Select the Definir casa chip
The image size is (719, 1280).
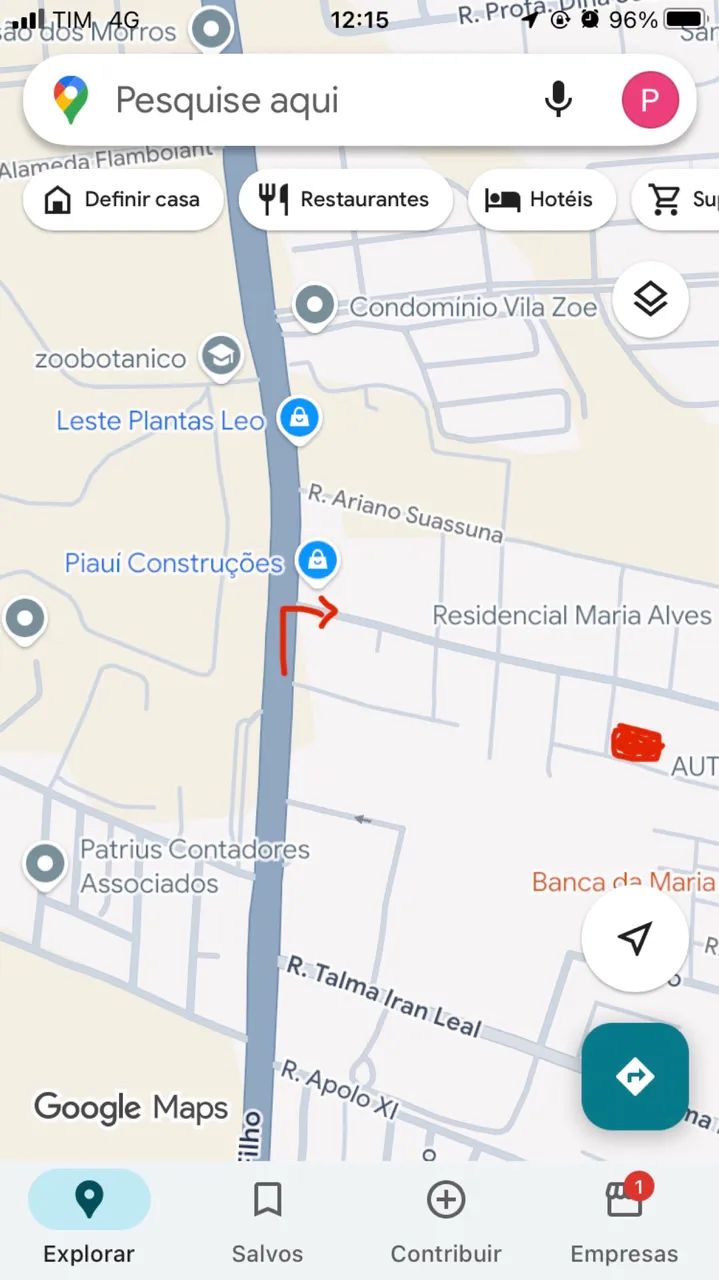123,200
